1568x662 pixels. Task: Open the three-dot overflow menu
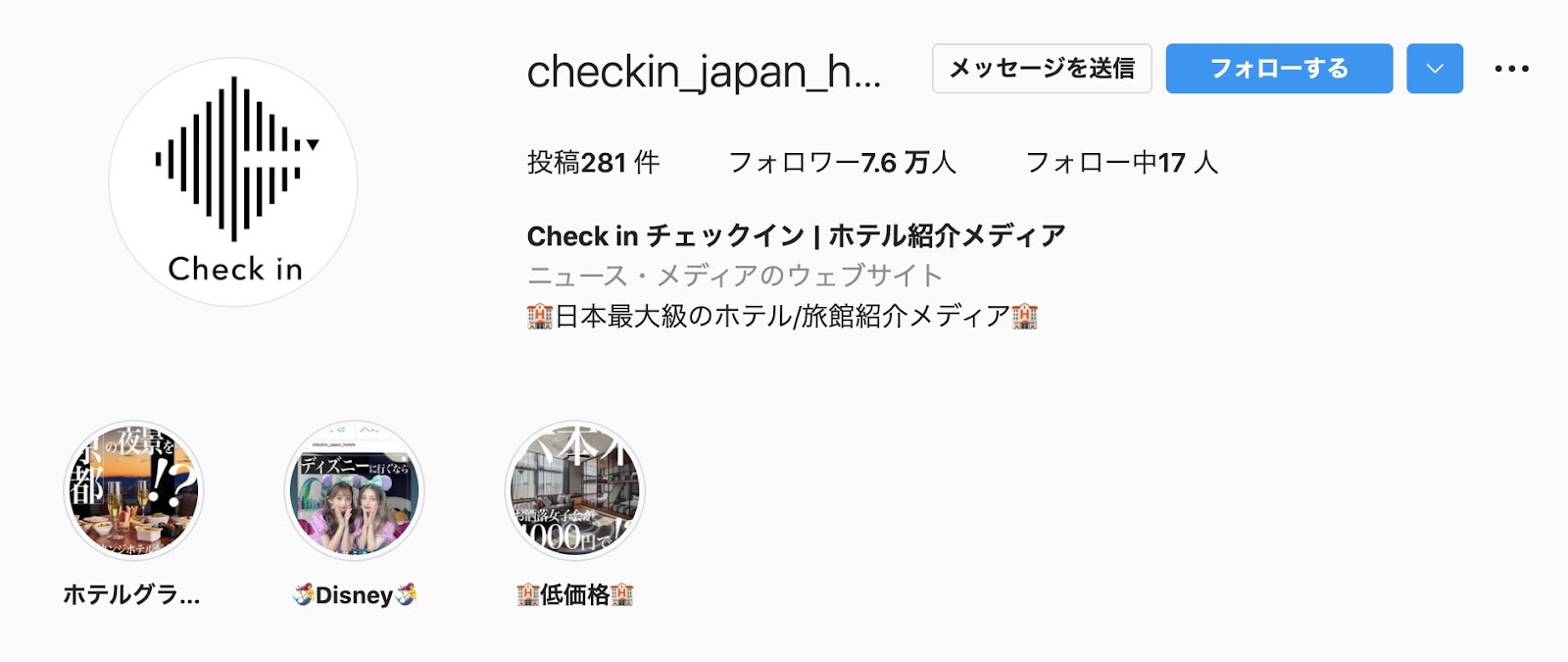1511,69
